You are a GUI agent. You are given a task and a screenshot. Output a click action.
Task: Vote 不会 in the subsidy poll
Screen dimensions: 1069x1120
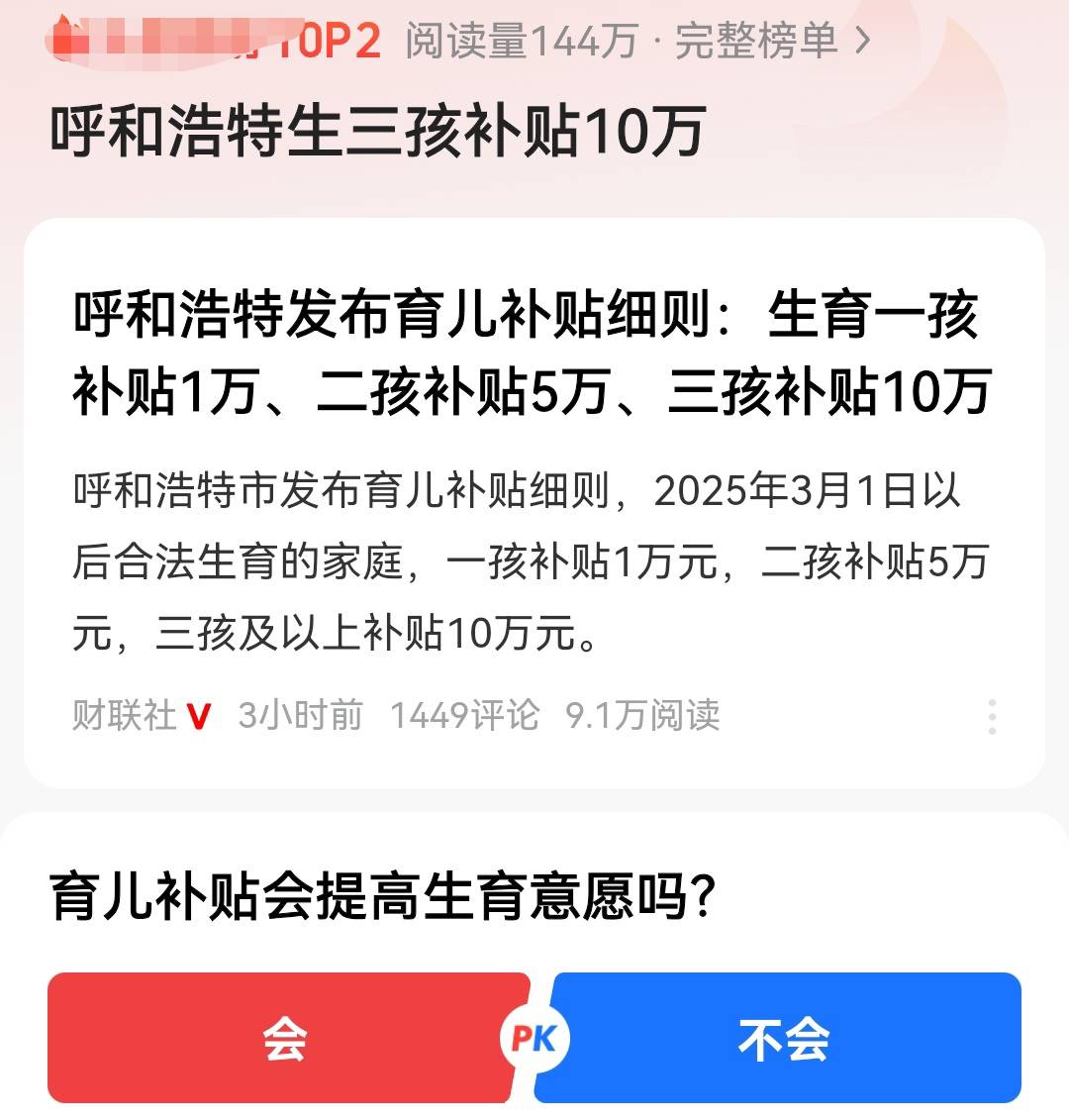(x=784, y=1039)
